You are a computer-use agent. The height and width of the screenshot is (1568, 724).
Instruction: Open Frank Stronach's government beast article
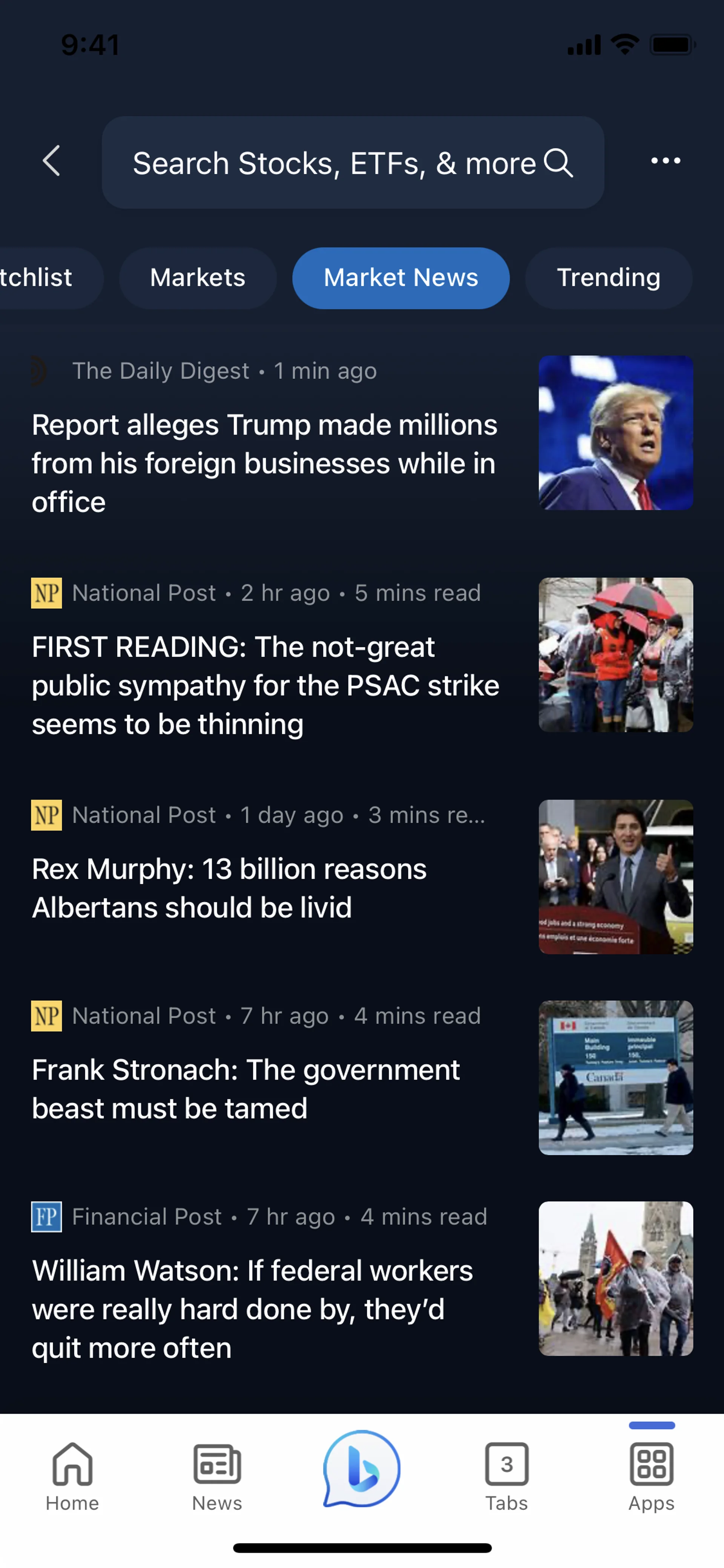(246, 1088)
